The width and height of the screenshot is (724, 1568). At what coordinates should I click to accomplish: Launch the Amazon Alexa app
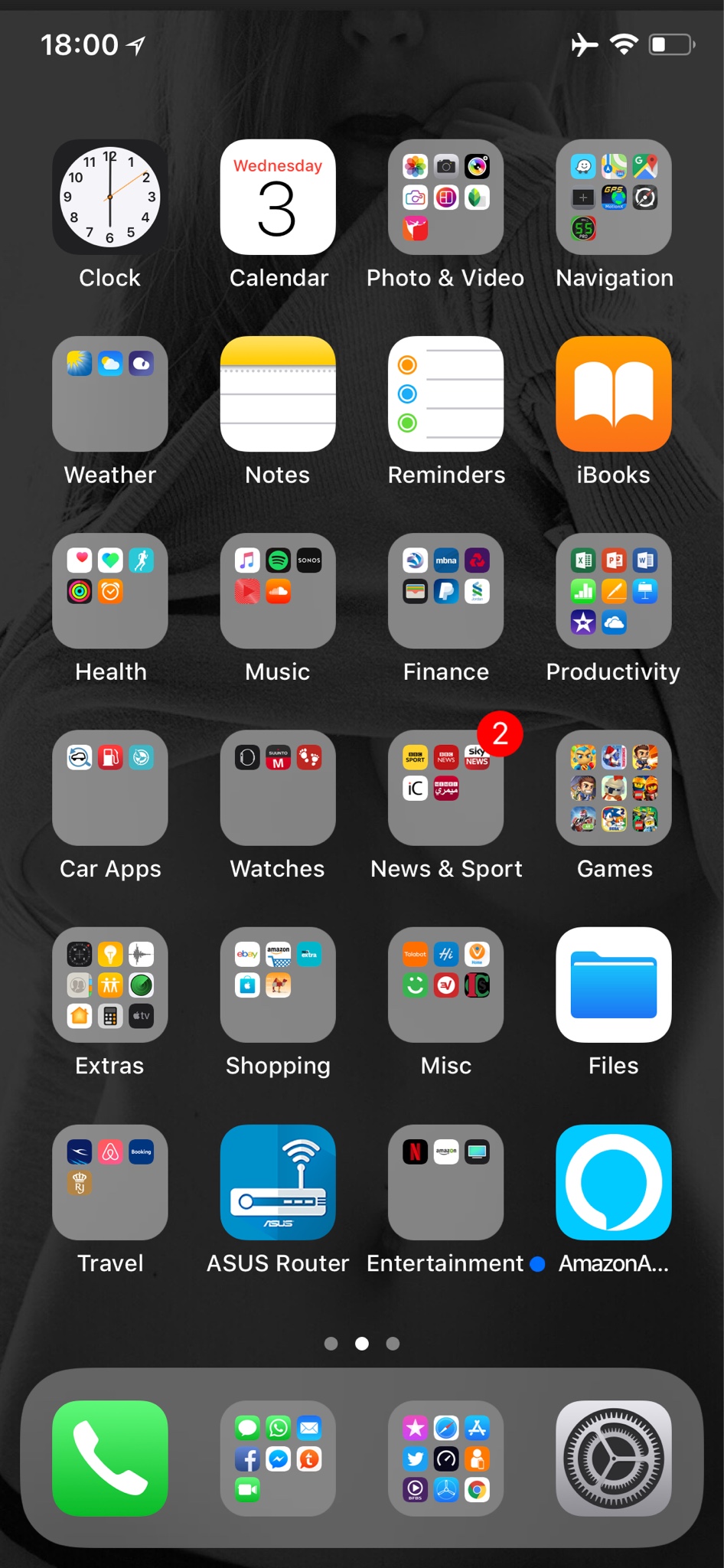click(614, 1181)
